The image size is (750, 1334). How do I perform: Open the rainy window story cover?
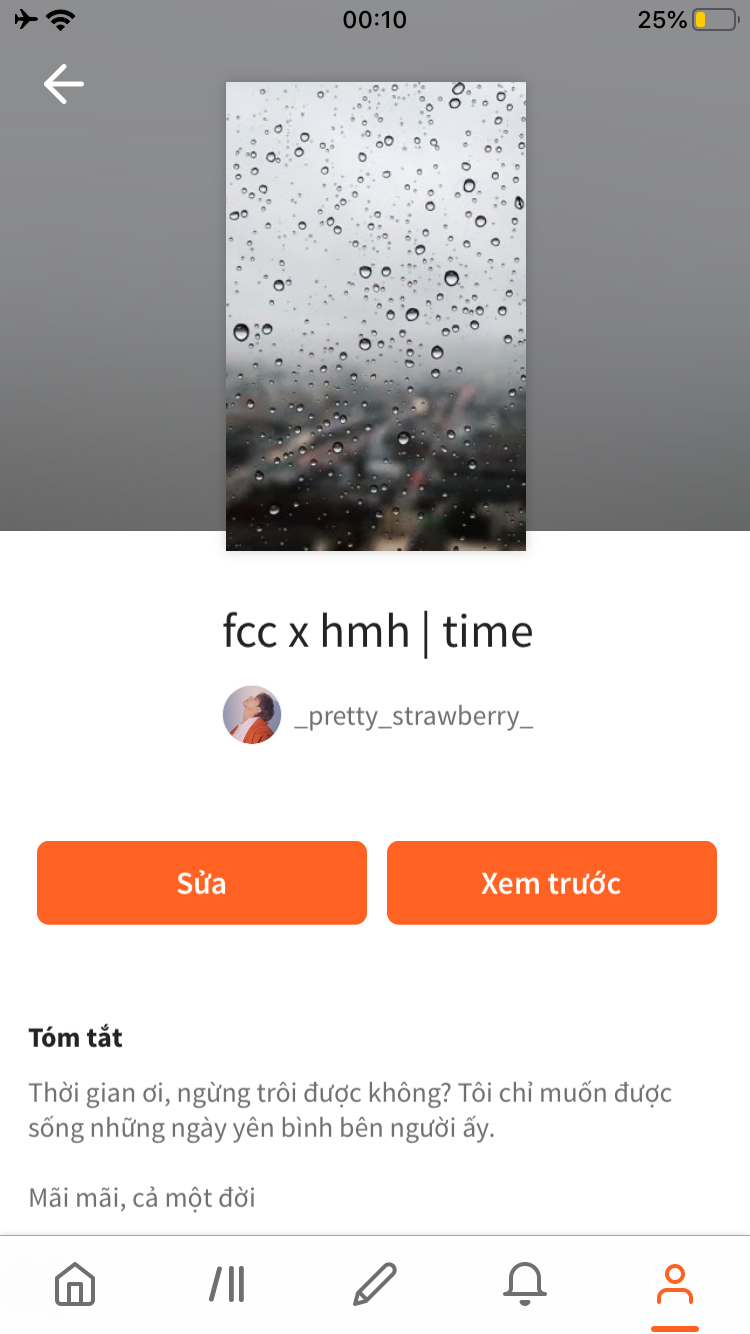coord(376,316)
